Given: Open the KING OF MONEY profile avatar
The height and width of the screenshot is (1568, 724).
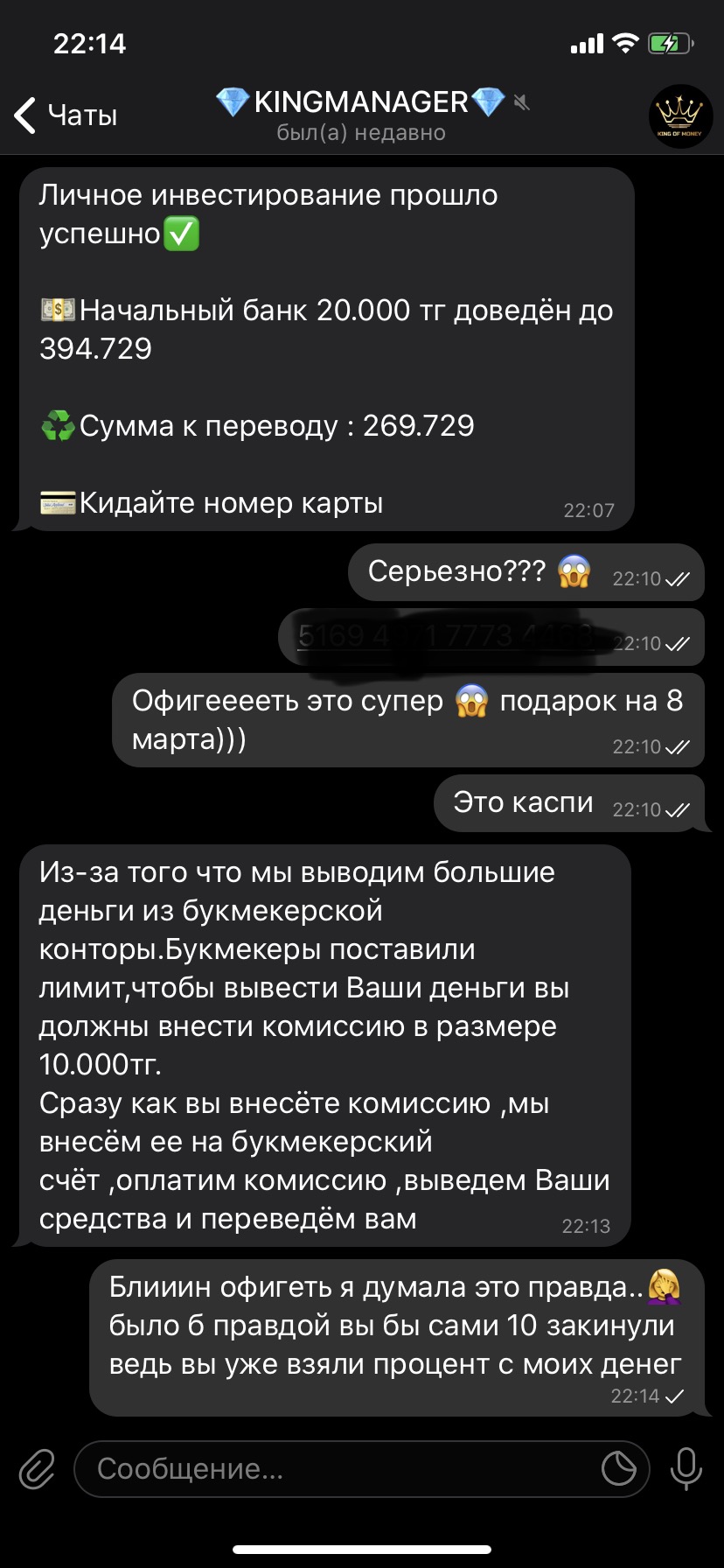Looking at the screenshot, I should (x=680, y=116).
